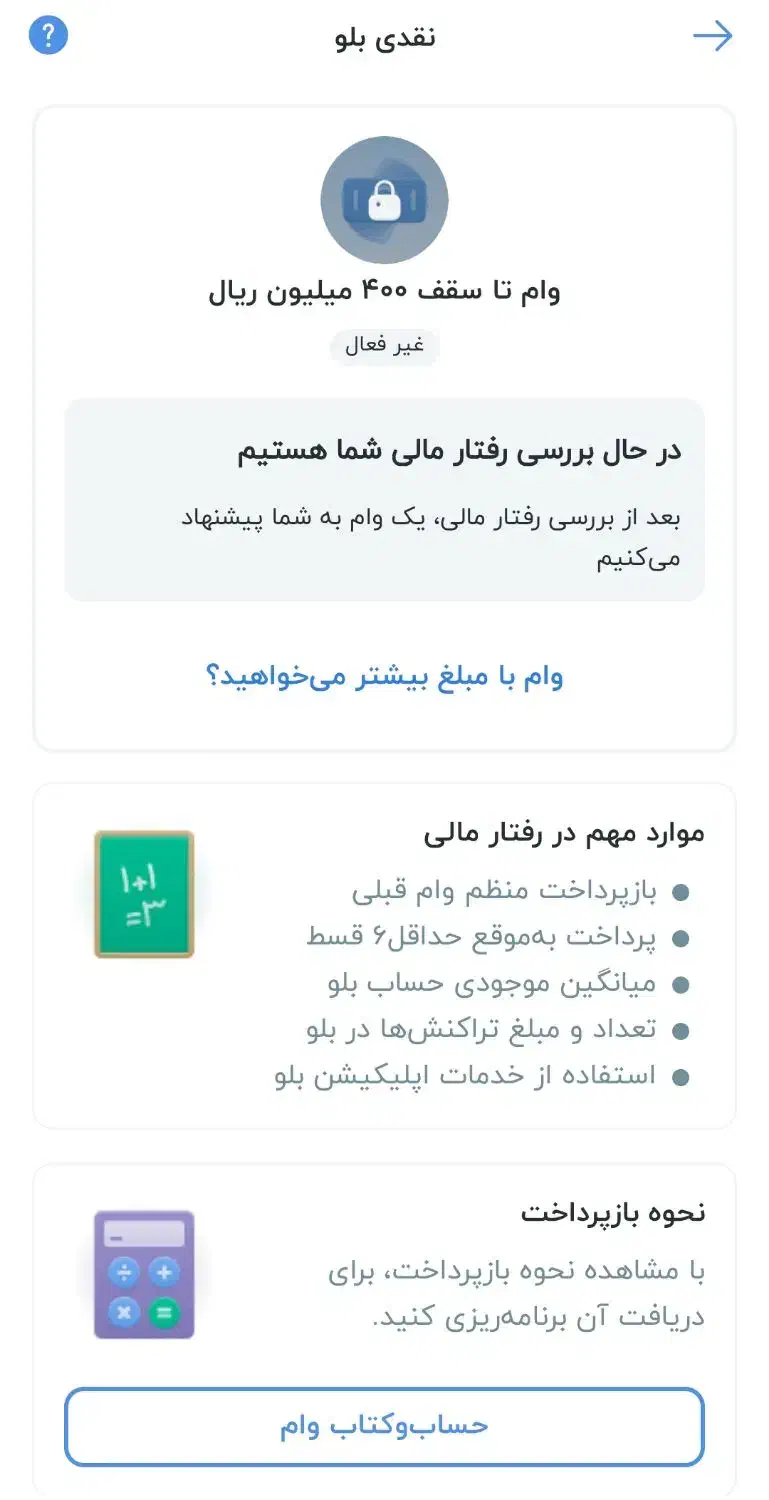Screen dimensions: 769x1500
Task: Click the حساب‌وکتاب وام button
Action: [x=384, y=1427]
